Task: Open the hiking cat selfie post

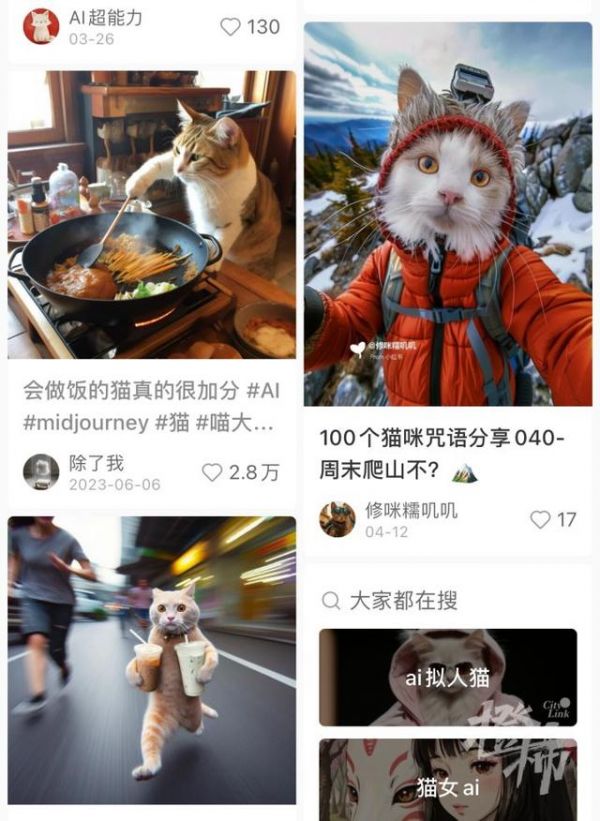Action: [x=447, y=215]
